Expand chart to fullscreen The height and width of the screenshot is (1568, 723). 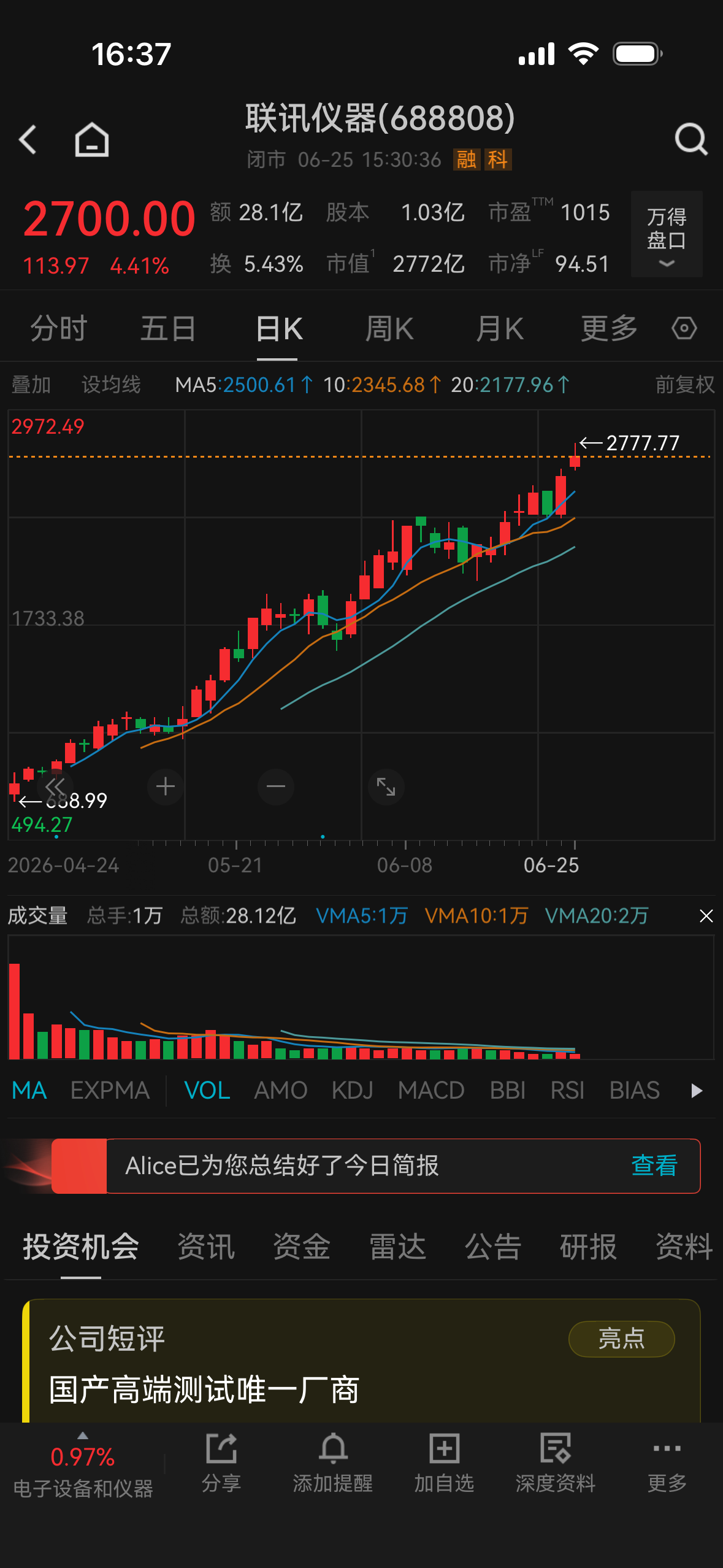point(386,786)
